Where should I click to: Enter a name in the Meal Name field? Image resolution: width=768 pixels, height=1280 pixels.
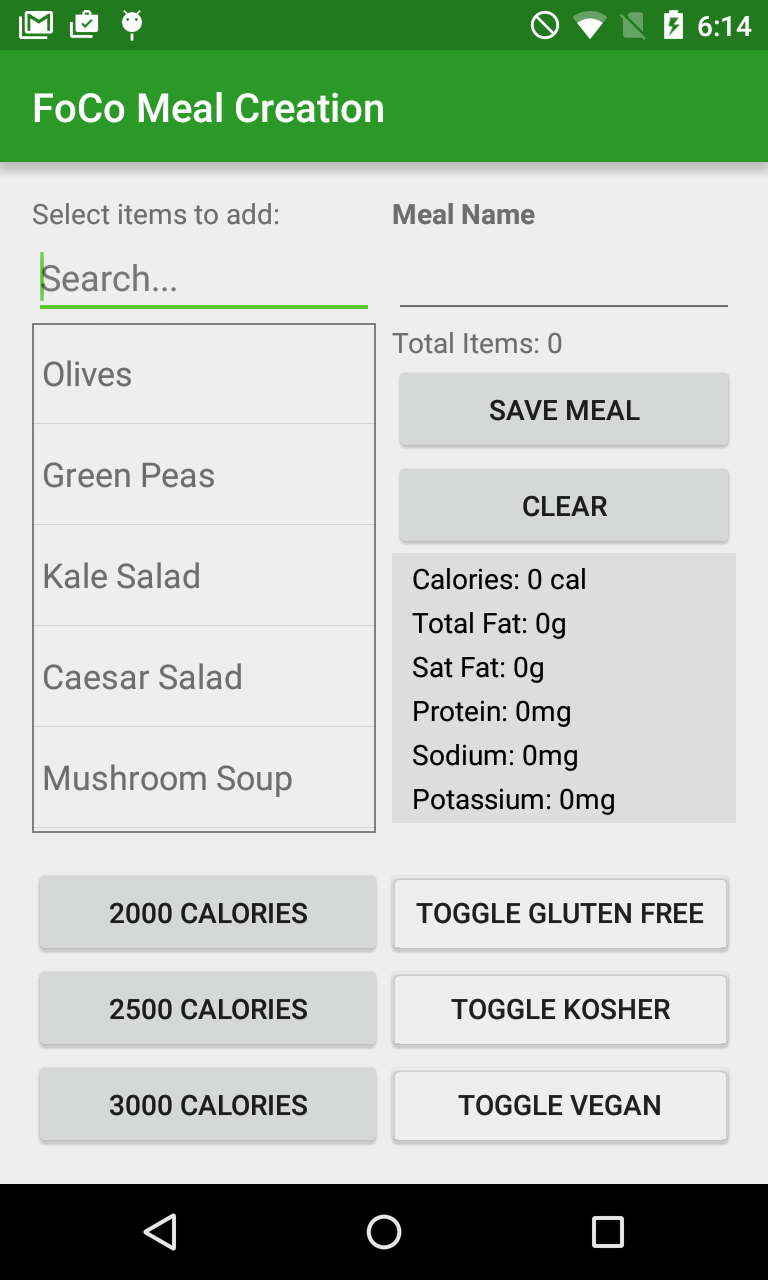564,277
